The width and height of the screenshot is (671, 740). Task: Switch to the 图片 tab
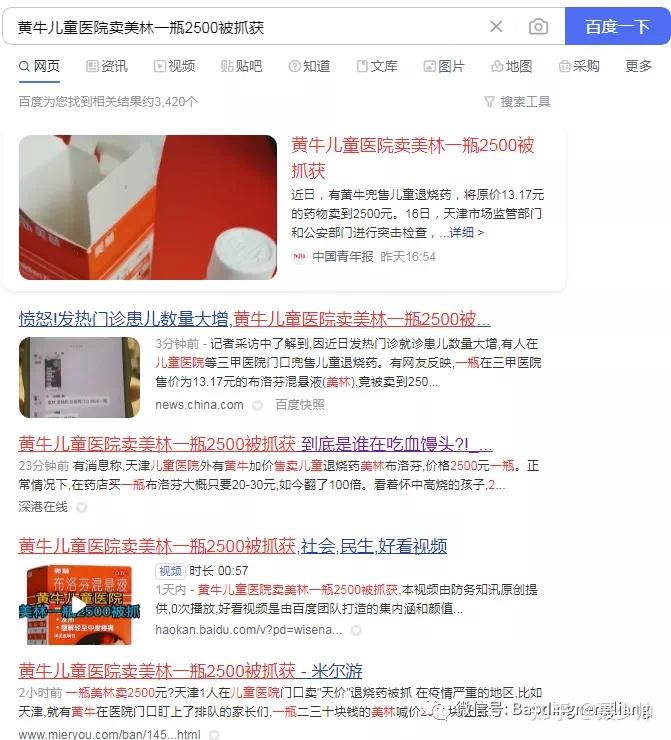[444, 66]
